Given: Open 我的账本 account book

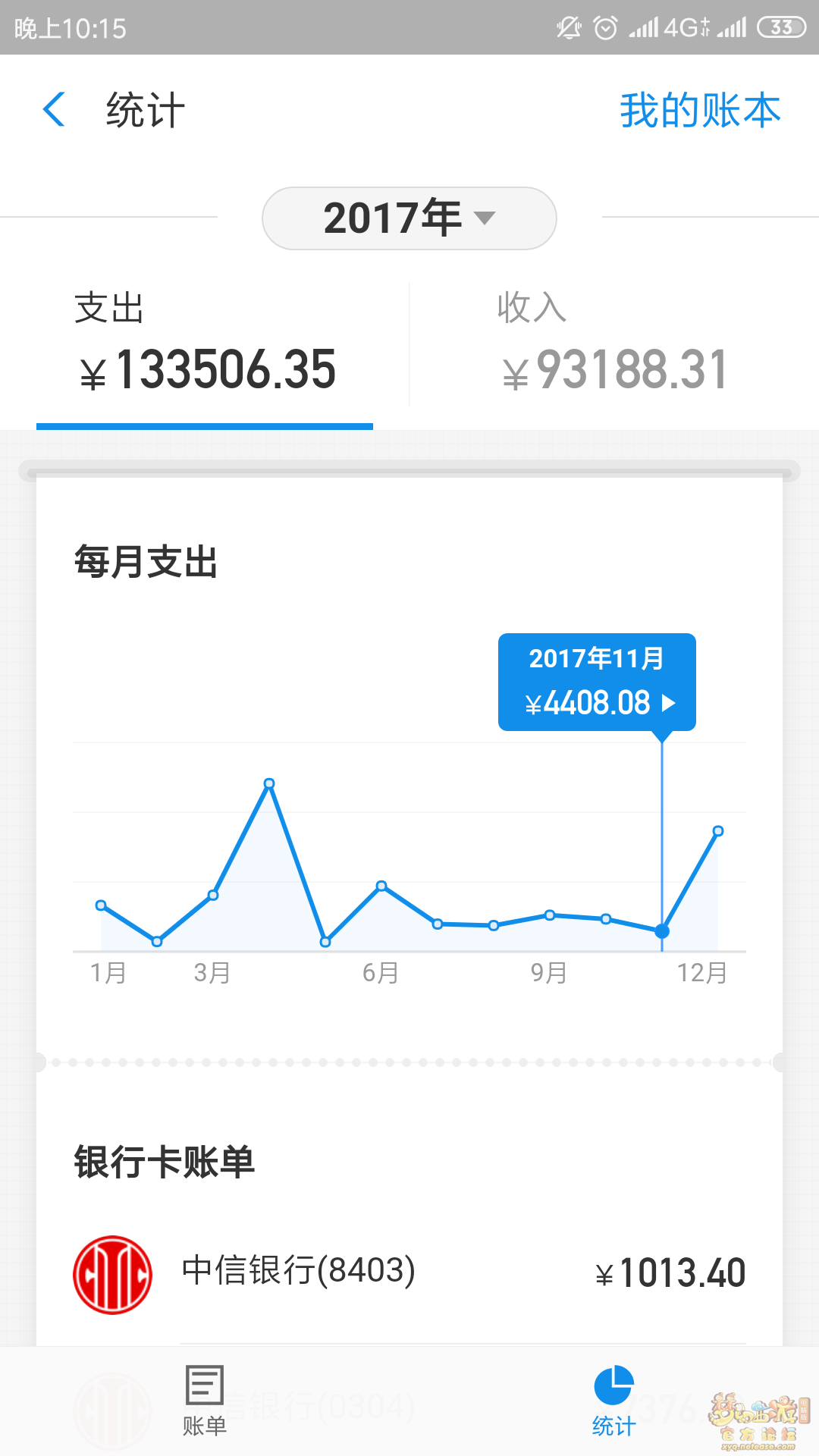Looking at the screenshot, I should [700, 111].
